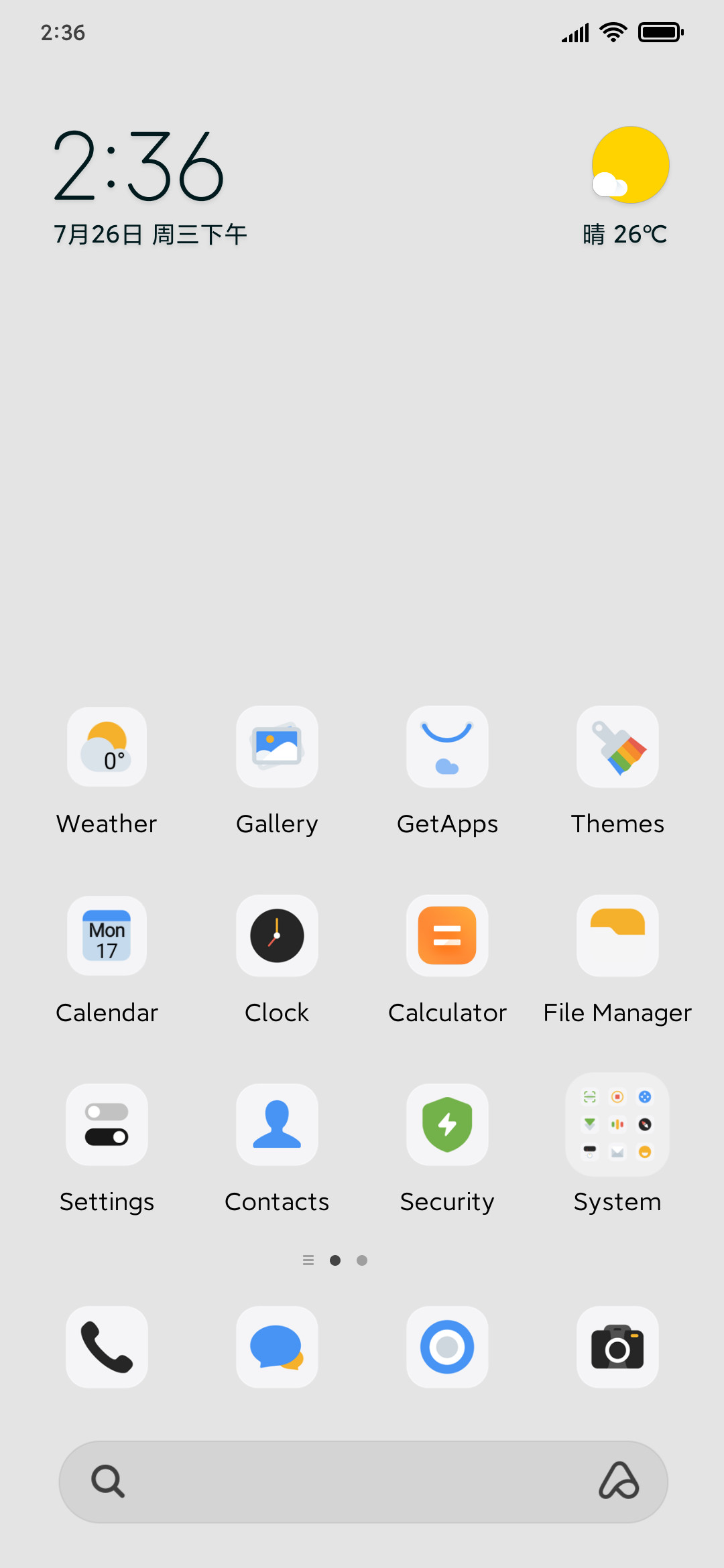Tap the large 2:36 clock widget

(x=139, y=166)
